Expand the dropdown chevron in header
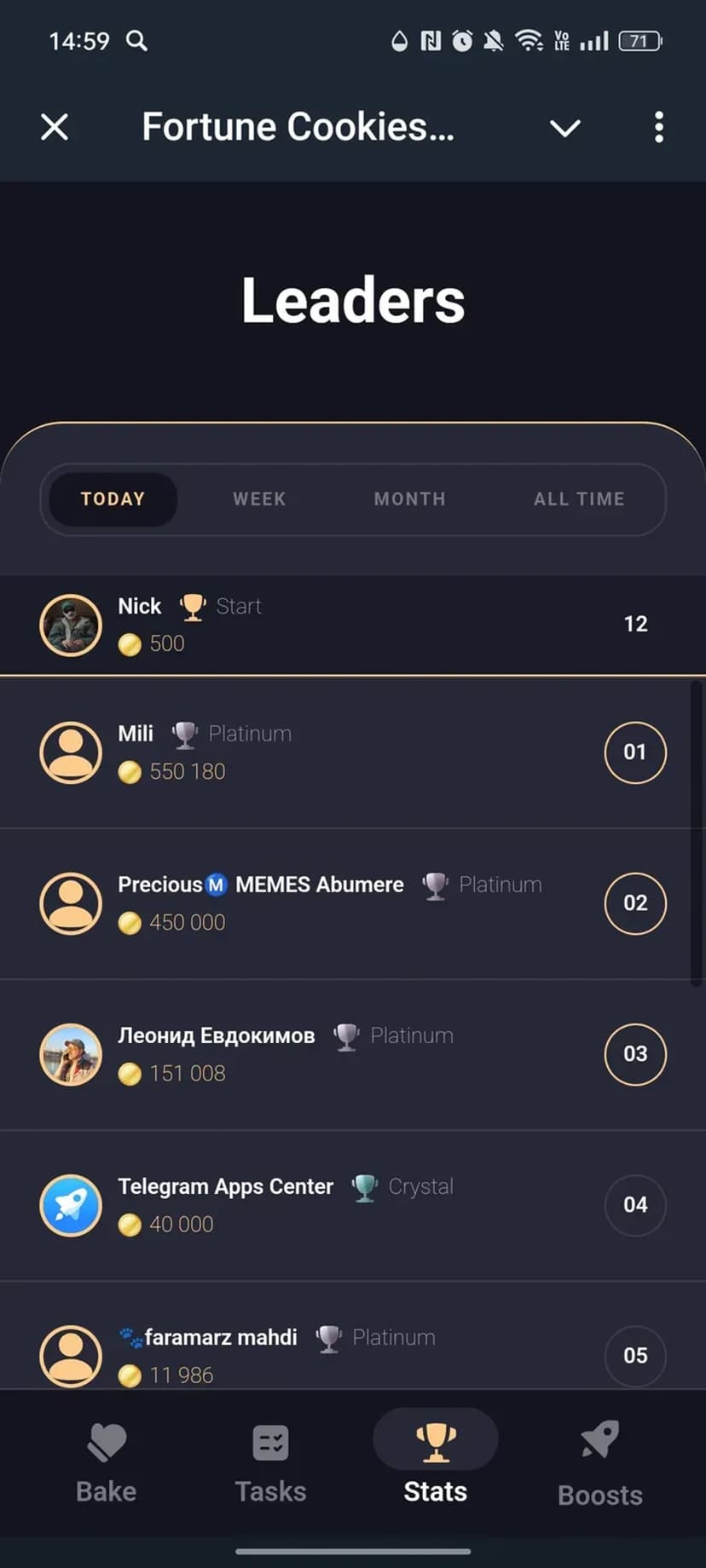Screen dimensions: 706x1568 tap(564, 128)
